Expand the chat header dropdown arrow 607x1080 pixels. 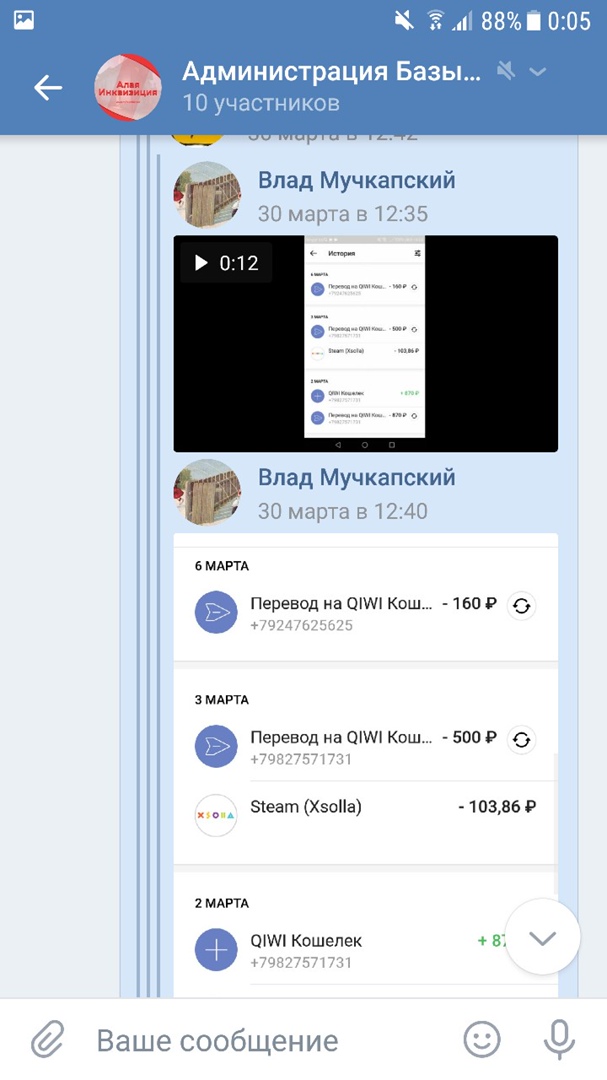click(x=538, y=72)
